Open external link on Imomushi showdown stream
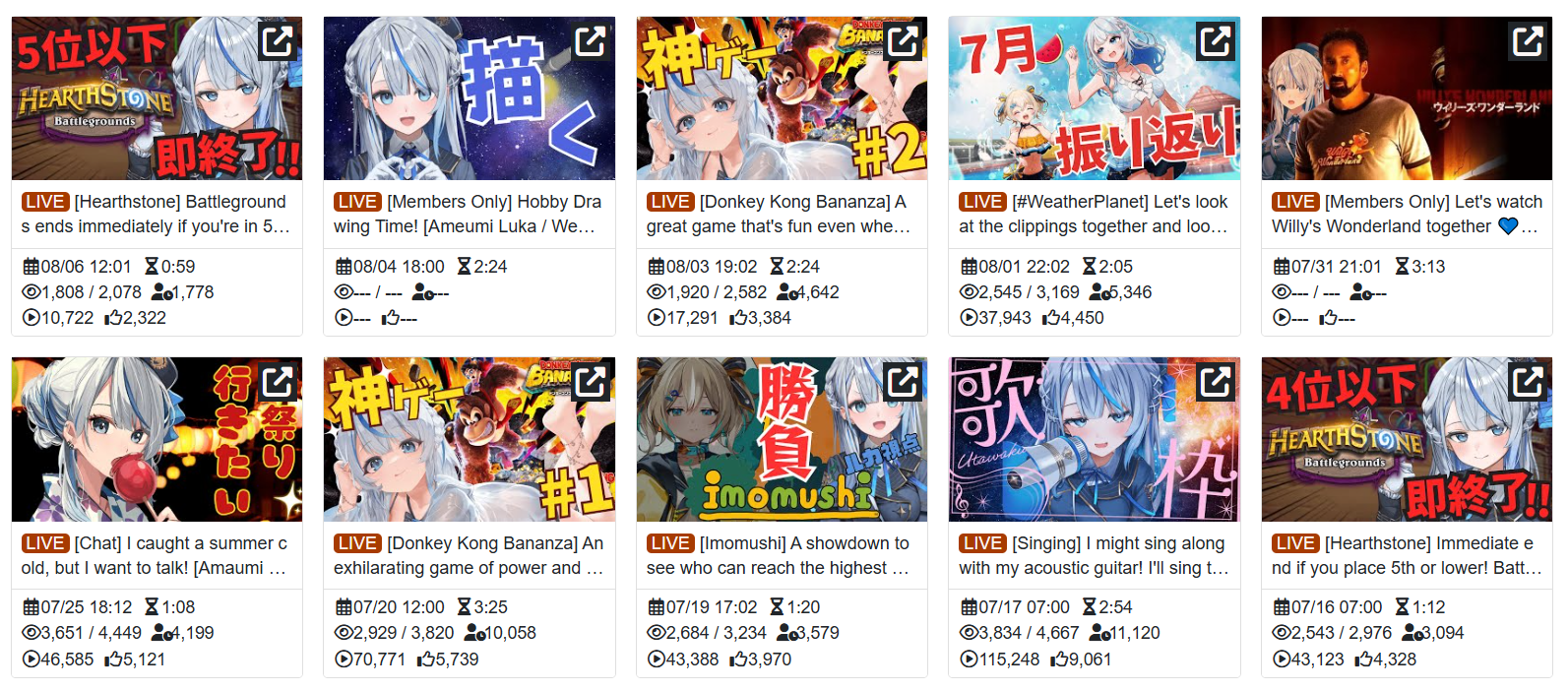 [903, 382]
